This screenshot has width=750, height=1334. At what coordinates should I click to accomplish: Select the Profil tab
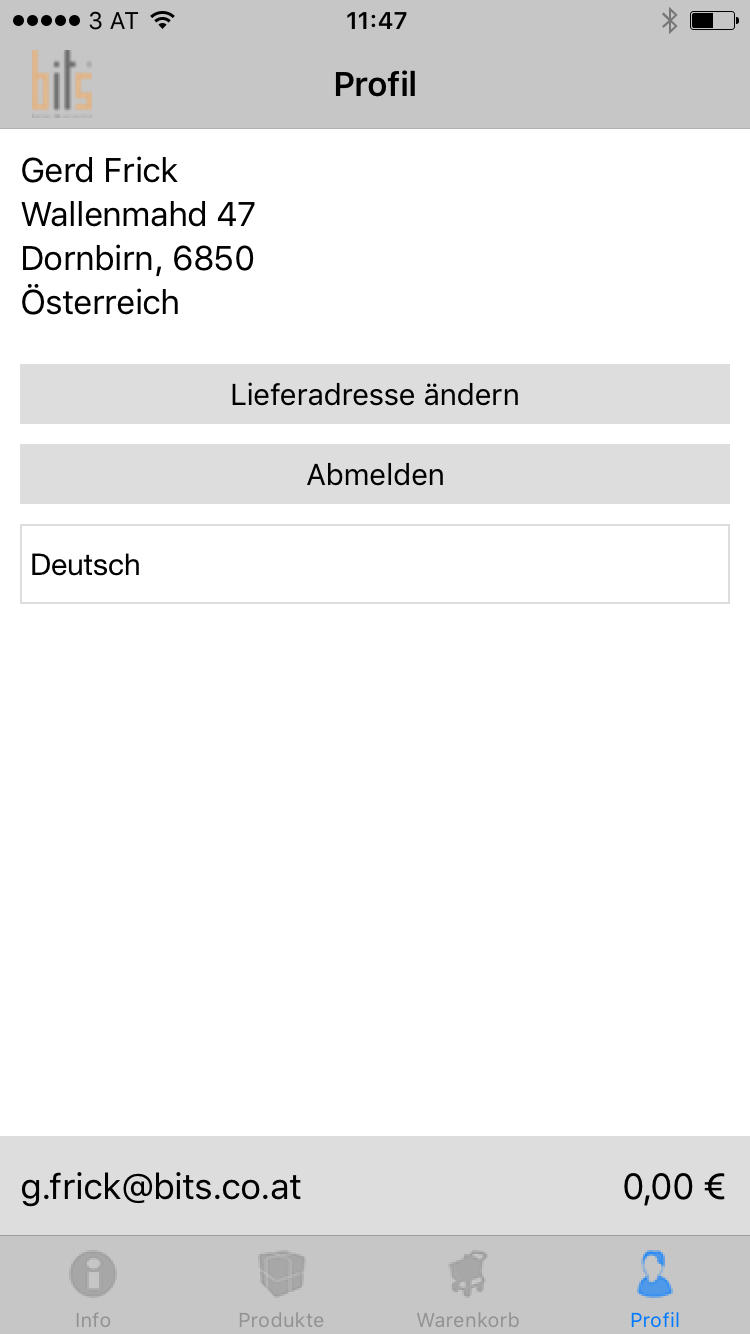[x=655, y=1287]
